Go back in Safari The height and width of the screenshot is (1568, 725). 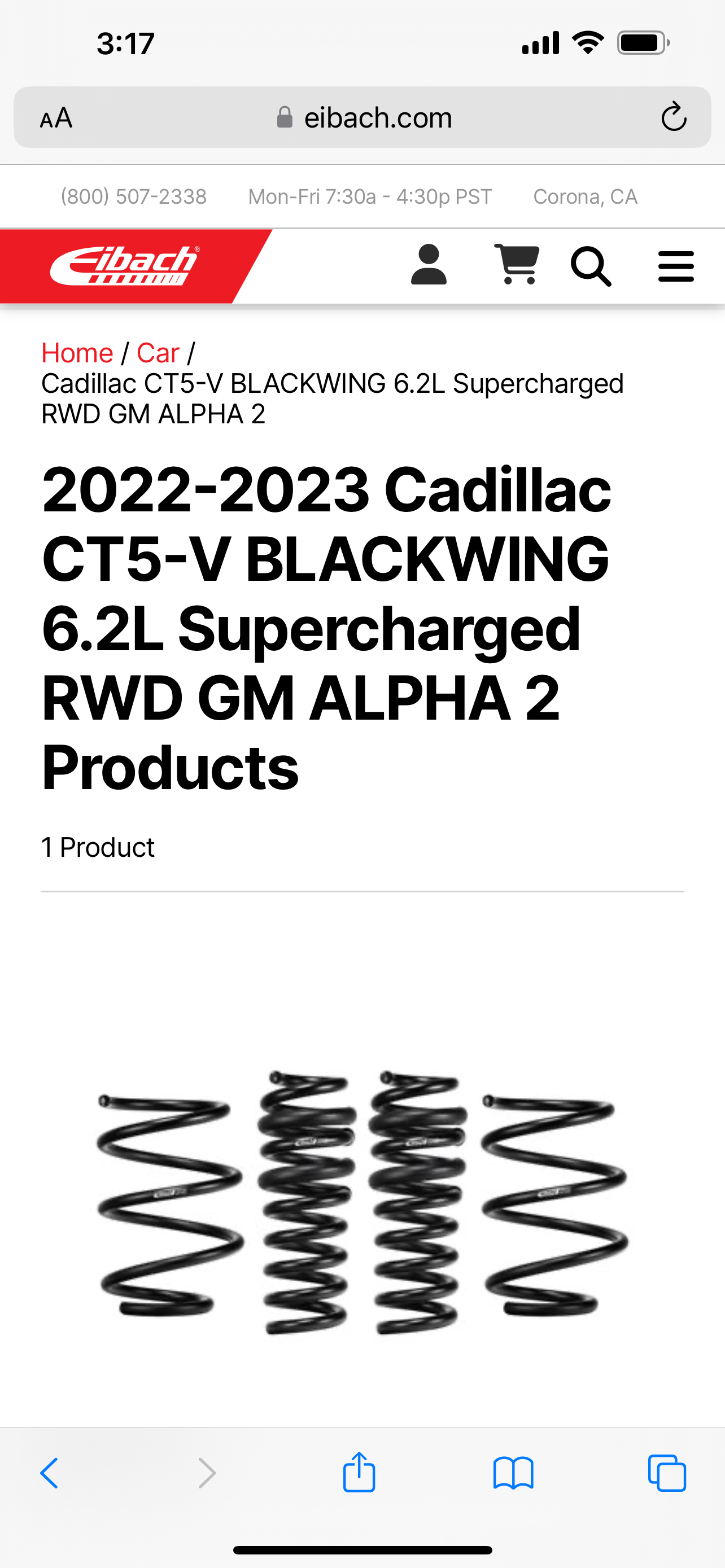click(x=49, y=1473)
